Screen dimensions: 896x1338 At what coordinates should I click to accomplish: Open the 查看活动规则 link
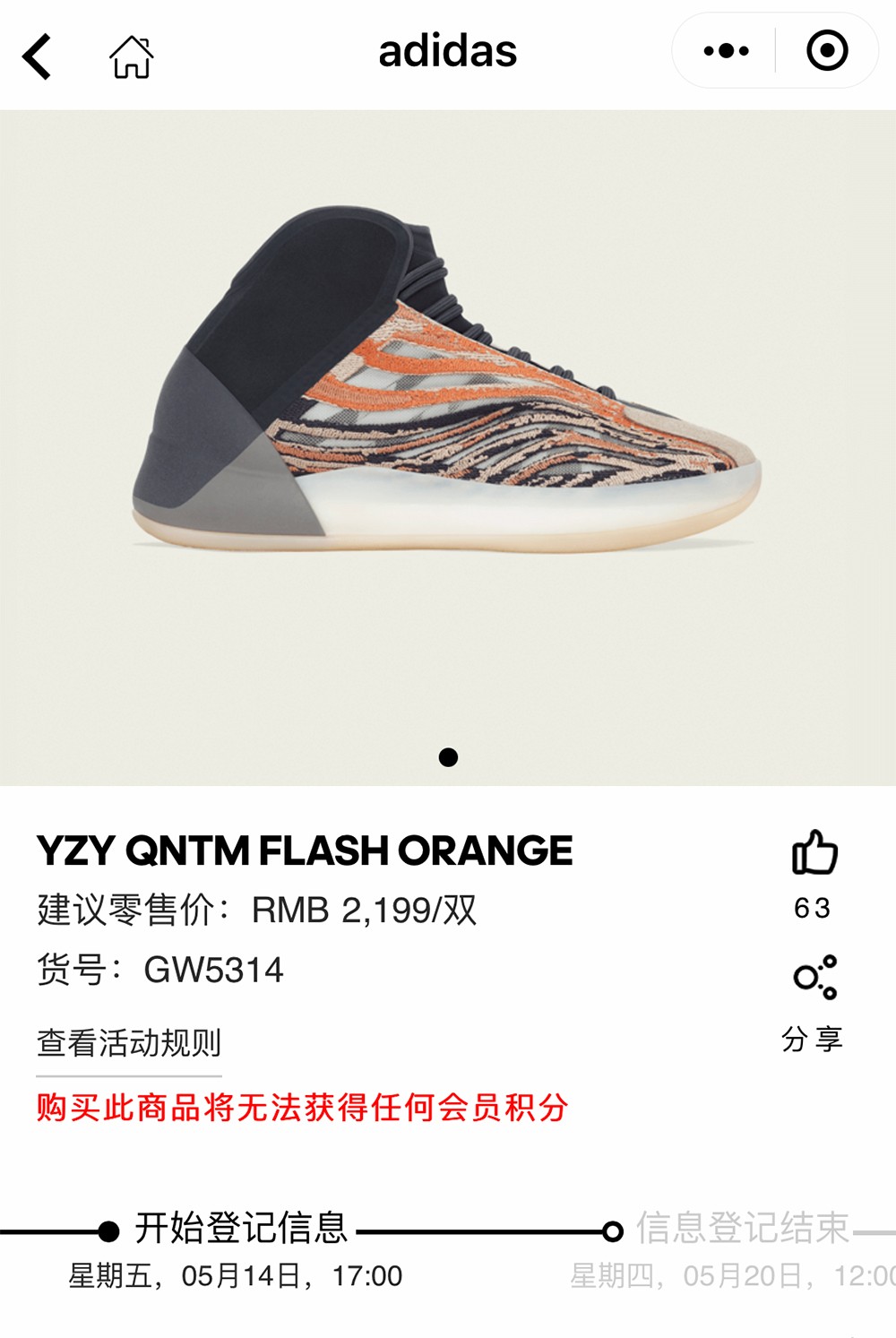(x=129, y=1043)
